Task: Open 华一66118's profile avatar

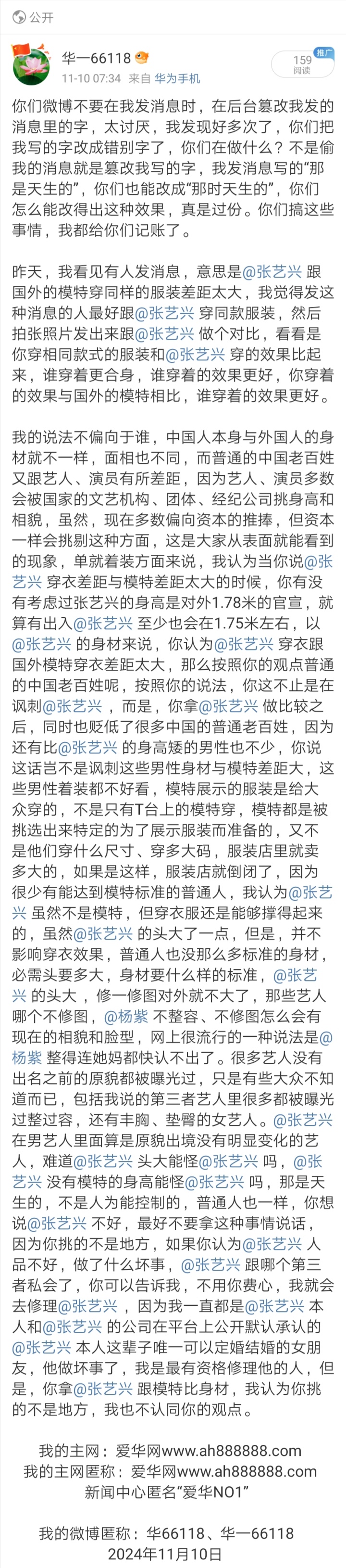Action: click(31, 64)
